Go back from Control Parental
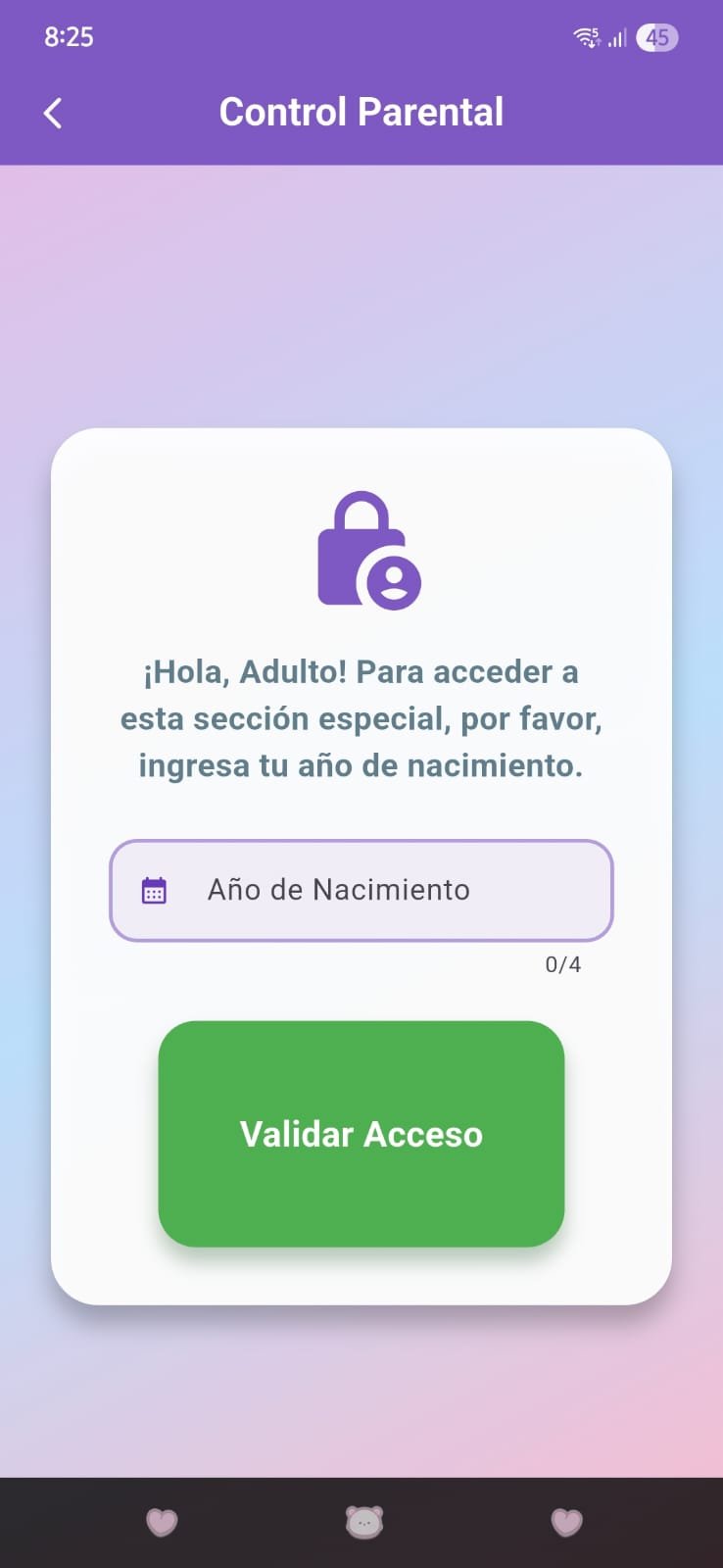723x1568 pixels. point(53,114)
